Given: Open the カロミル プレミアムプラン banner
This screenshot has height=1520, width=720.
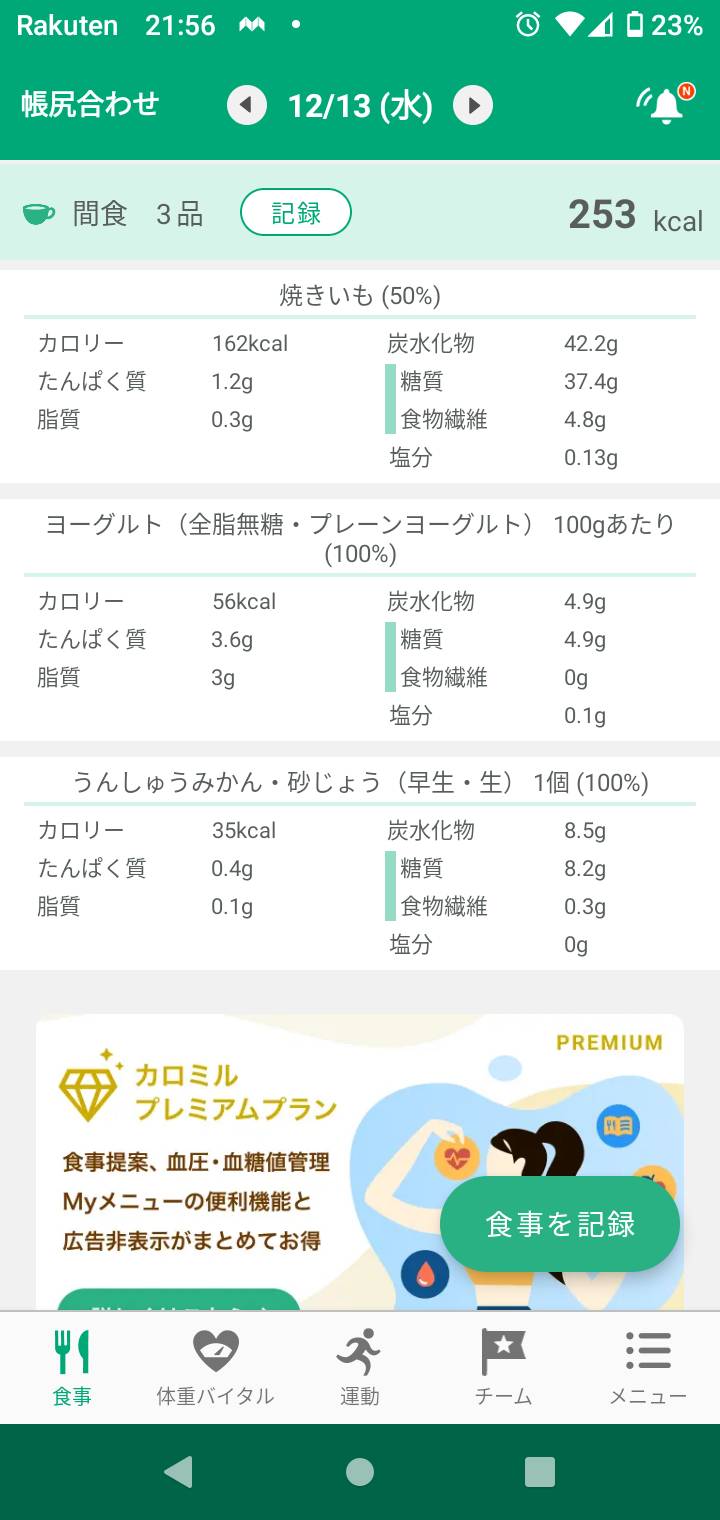Looking at the screenshot, I should pyautogui.click(x=360, y=1163).
